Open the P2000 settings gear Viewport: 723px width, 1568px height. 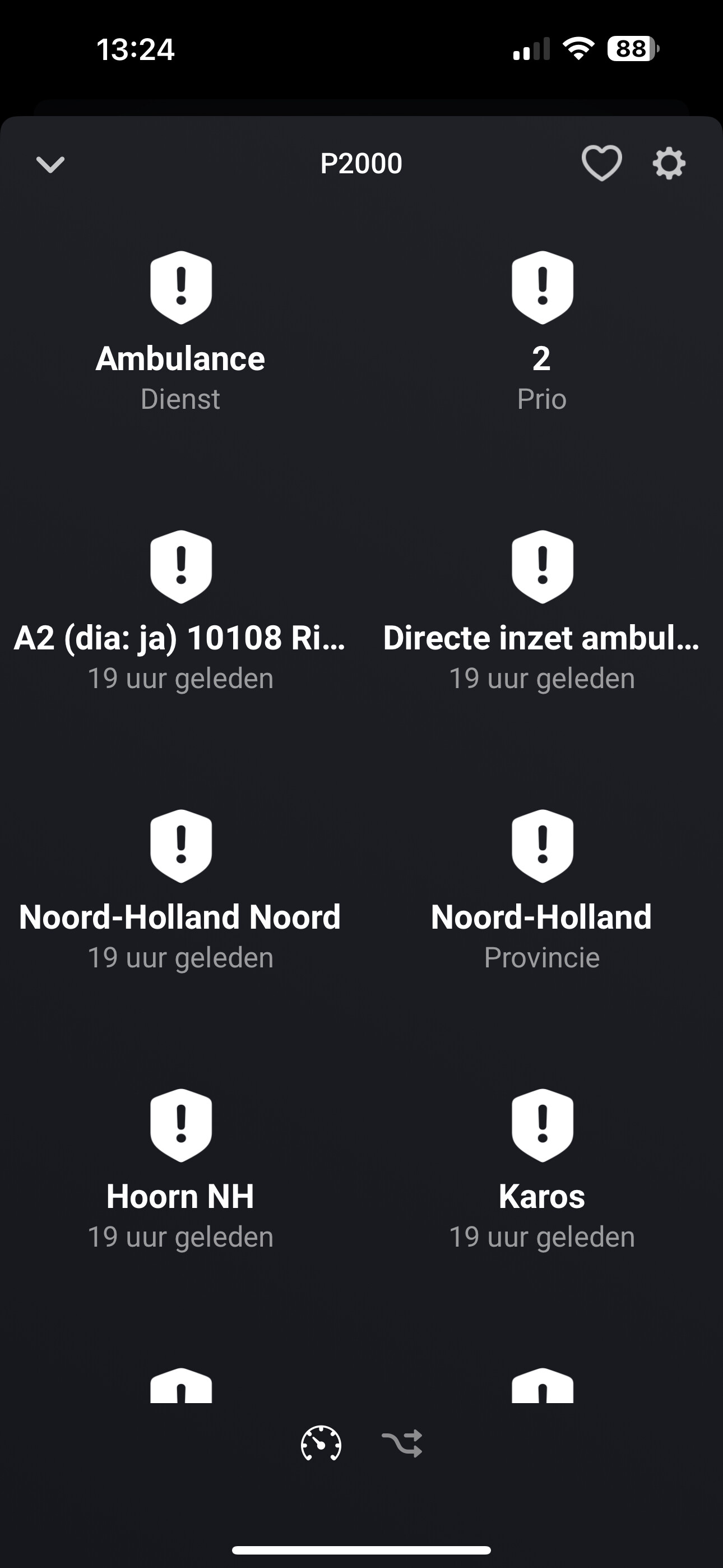[x=669, y=163]
